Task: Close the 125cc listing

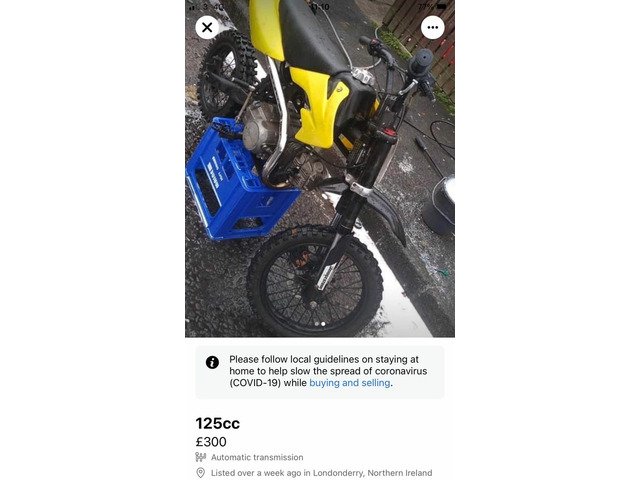Action: (207, 27)
